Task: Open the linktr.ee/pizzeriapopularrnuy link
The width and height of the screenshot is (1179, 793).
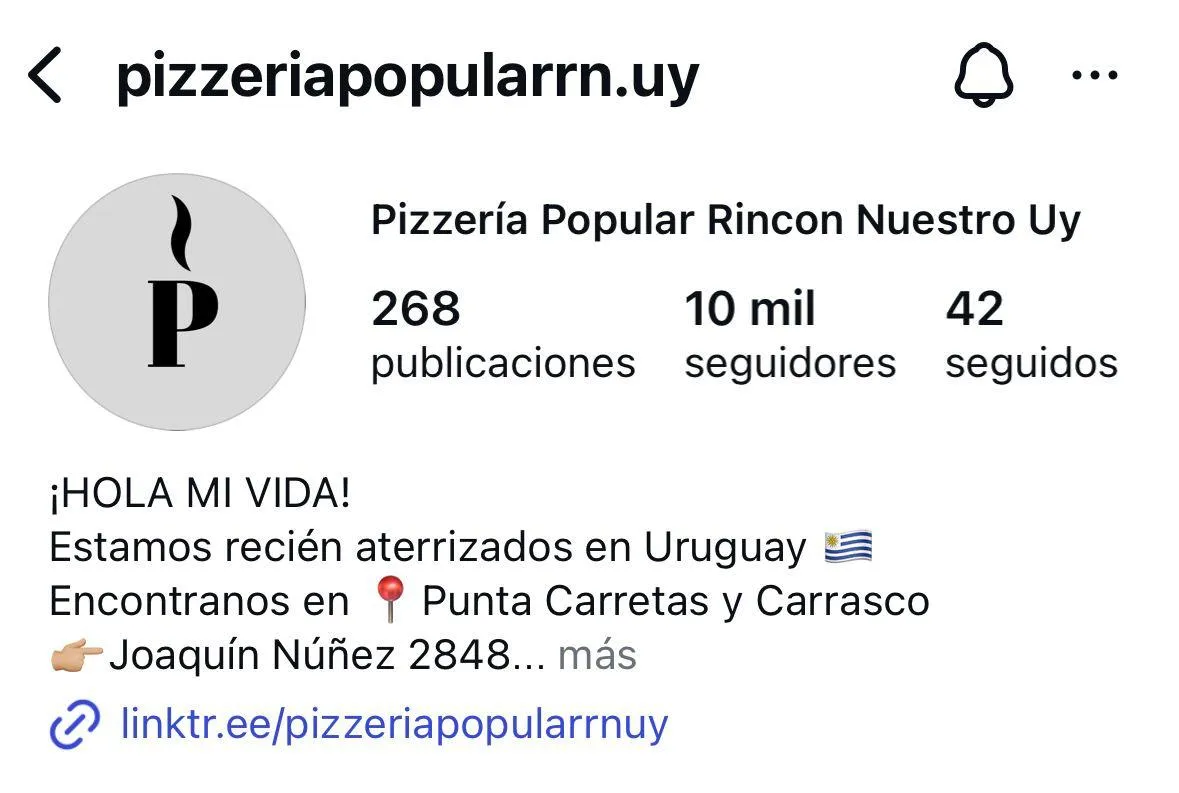Action: point(393,723)
